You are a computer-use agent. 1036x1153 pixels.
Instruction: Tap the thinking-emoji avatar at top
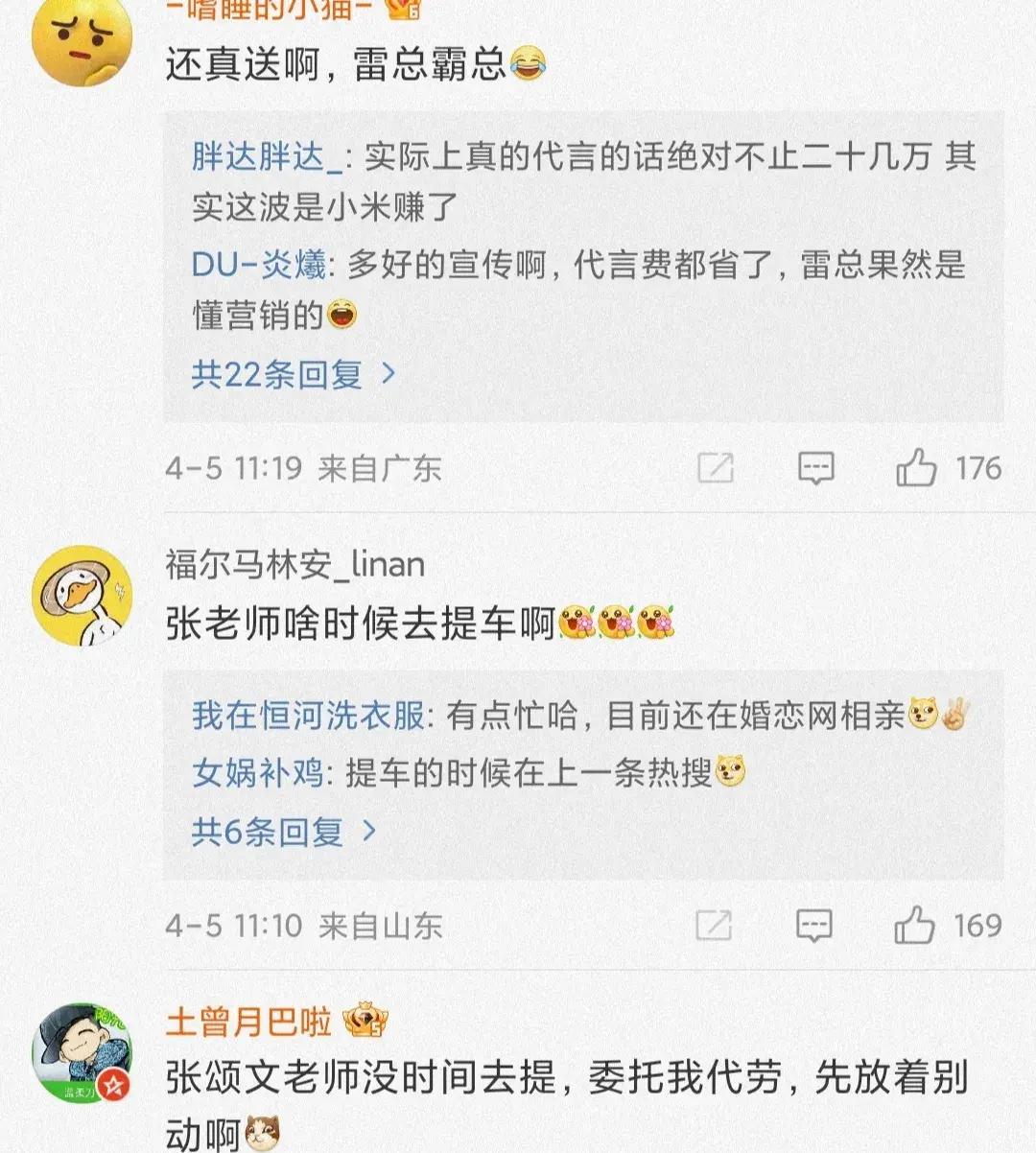point(82,38)
